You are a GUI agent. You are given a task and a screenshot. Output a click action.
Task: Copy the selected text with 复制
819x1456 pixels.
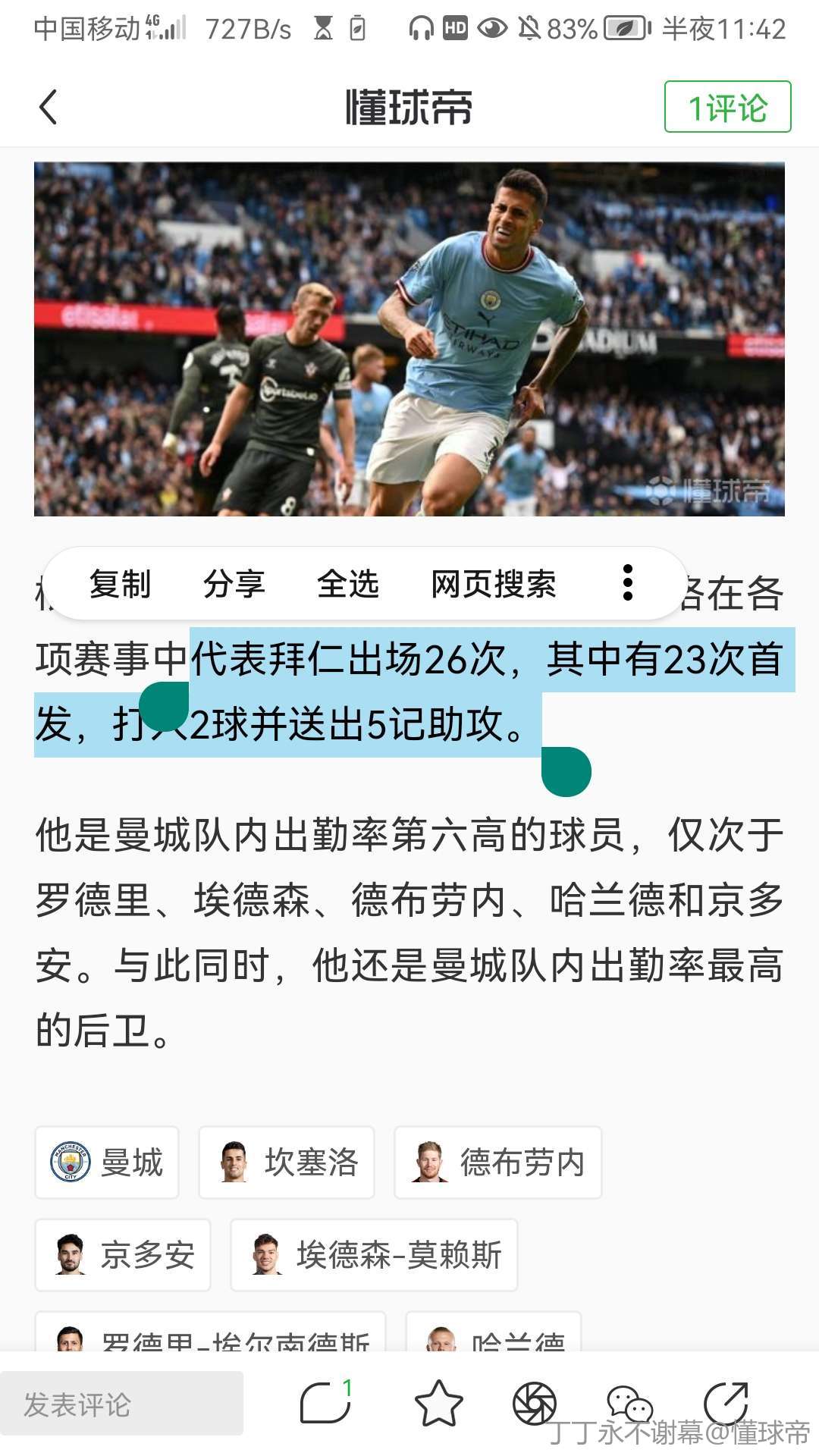120,584
